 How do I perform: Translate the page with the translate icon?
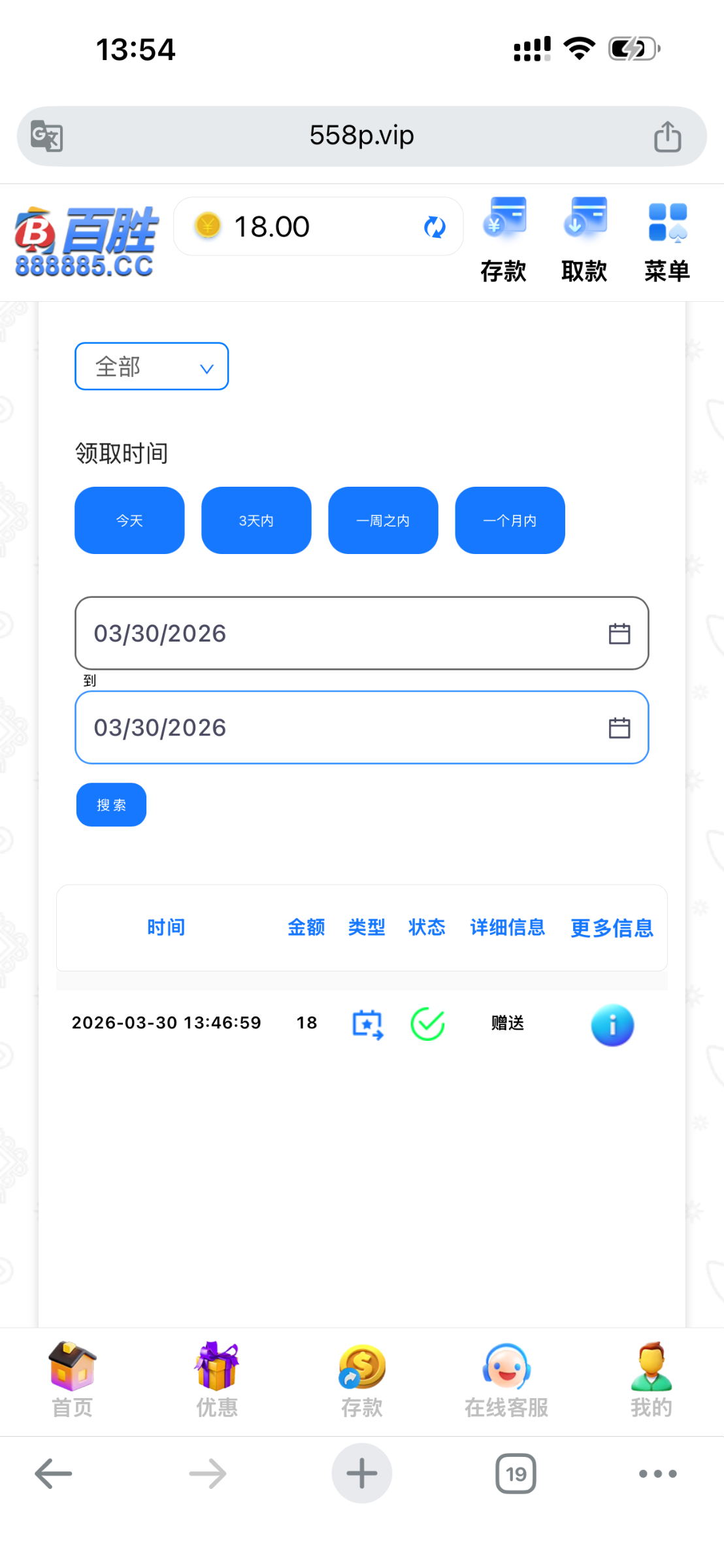coord(47,137)
